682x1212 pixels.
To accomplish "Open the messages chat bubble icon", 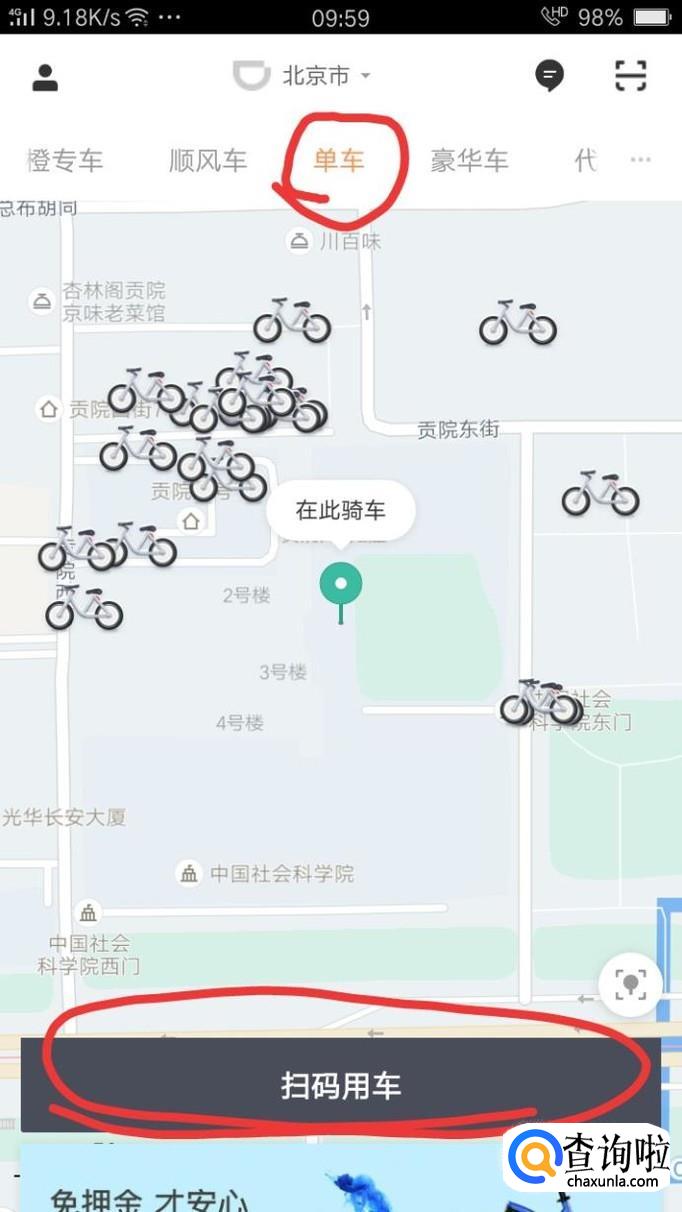I will 549,76.
